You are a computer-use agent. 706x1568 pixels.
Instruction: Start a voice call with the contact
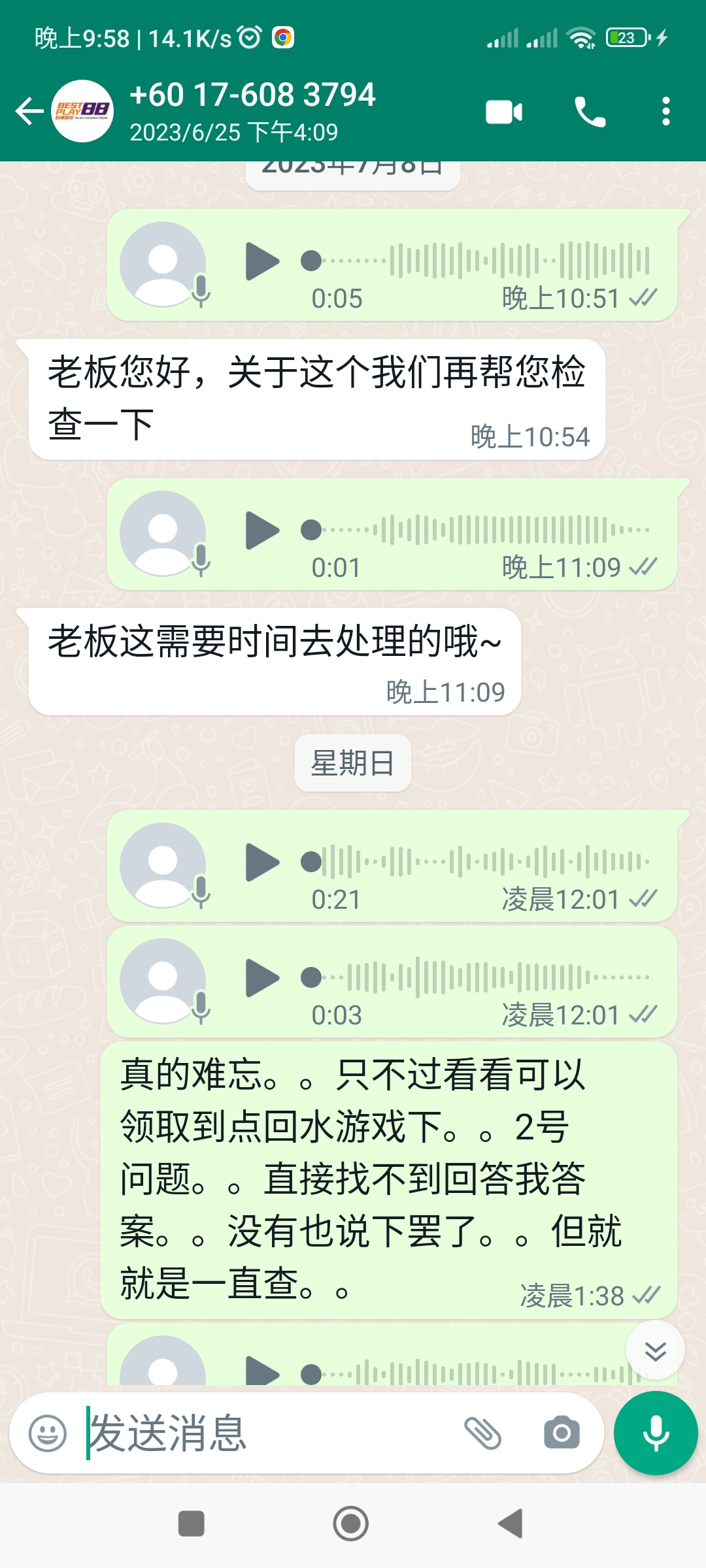point(588,112)
